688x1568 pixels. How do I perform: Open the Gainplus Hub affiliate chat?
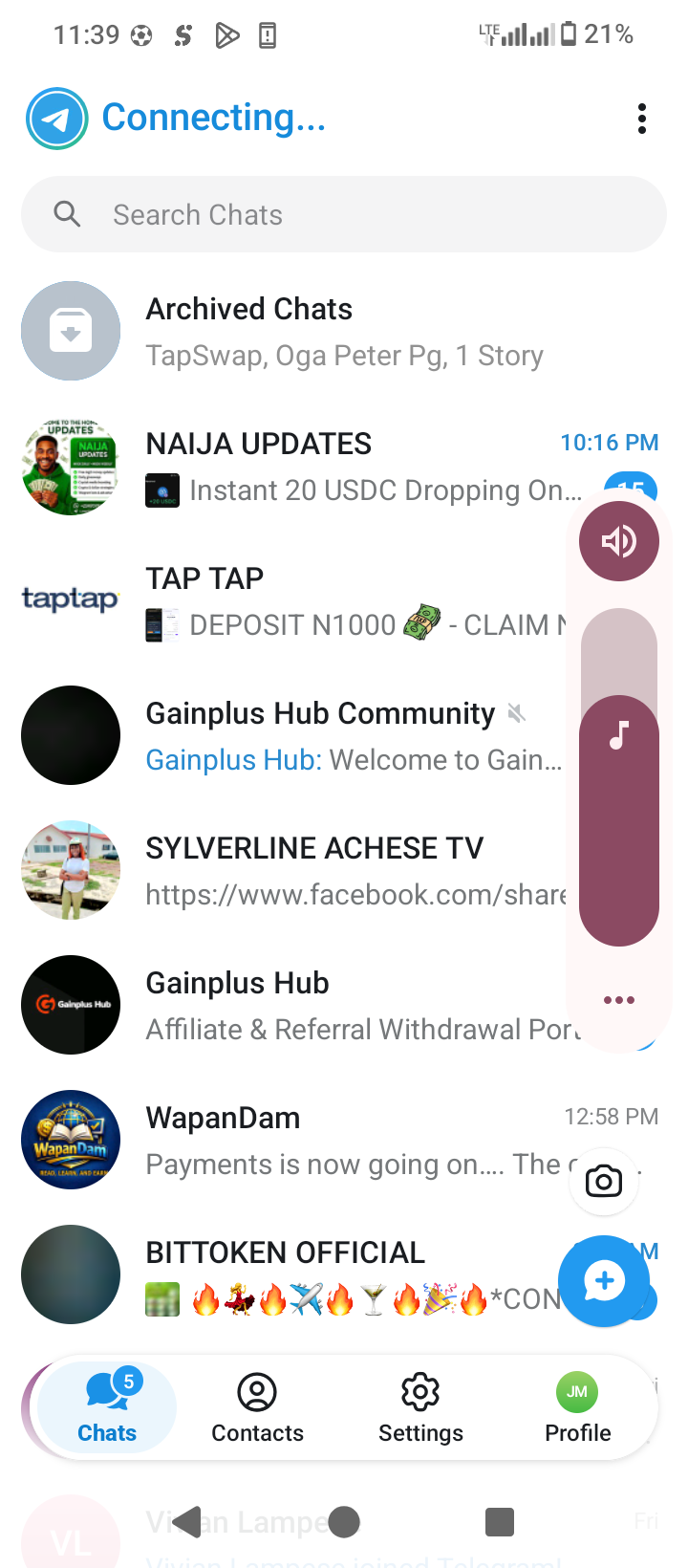[287, 1006]
